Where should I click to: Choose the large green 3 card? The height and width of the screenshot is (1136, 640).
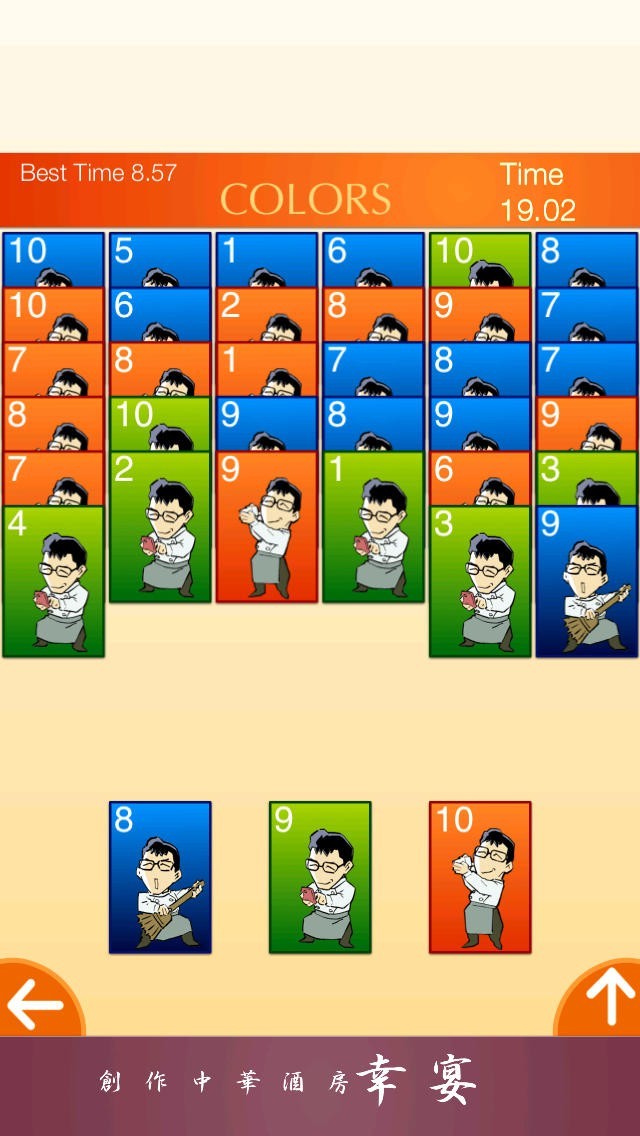pos(480,582)
